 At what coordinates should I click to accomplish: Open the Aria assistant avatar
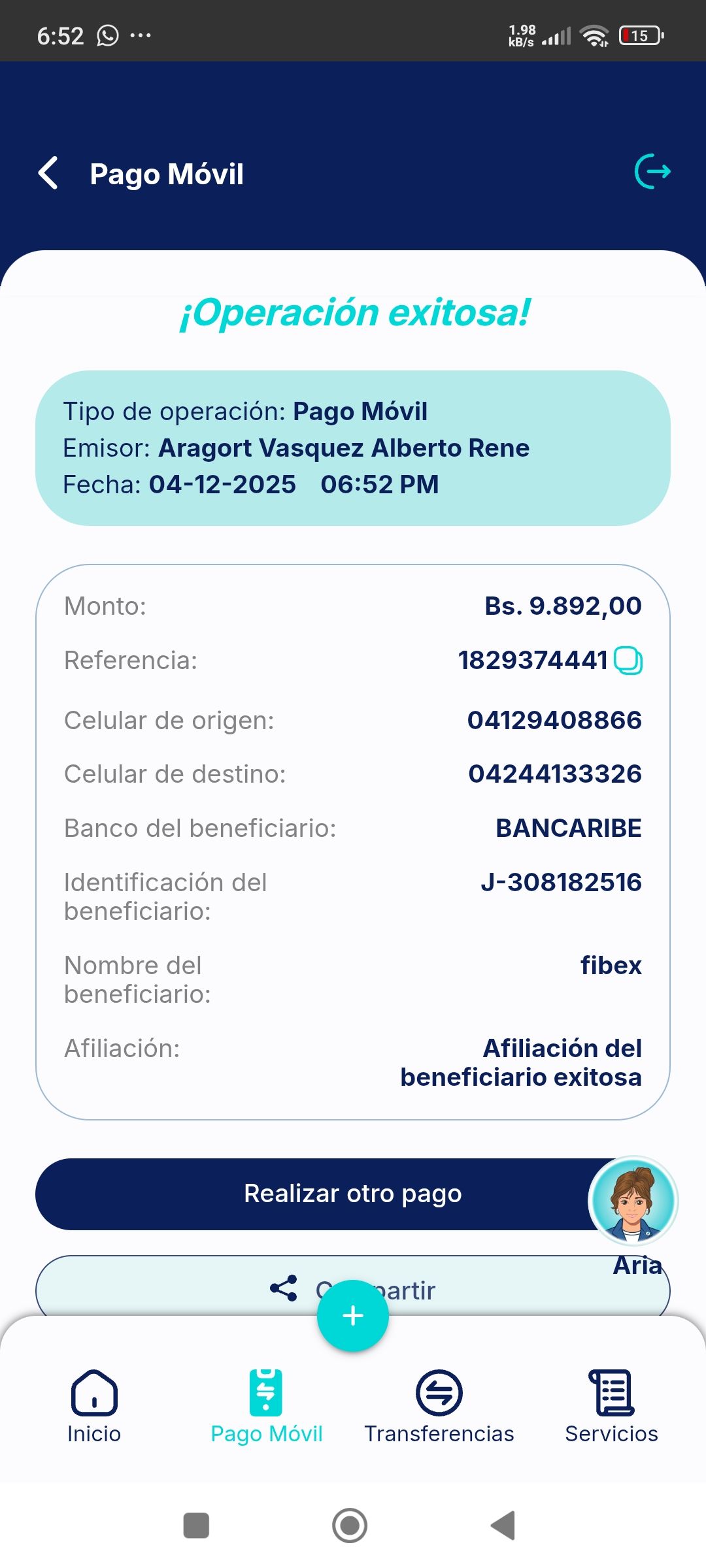point(633,1201)
